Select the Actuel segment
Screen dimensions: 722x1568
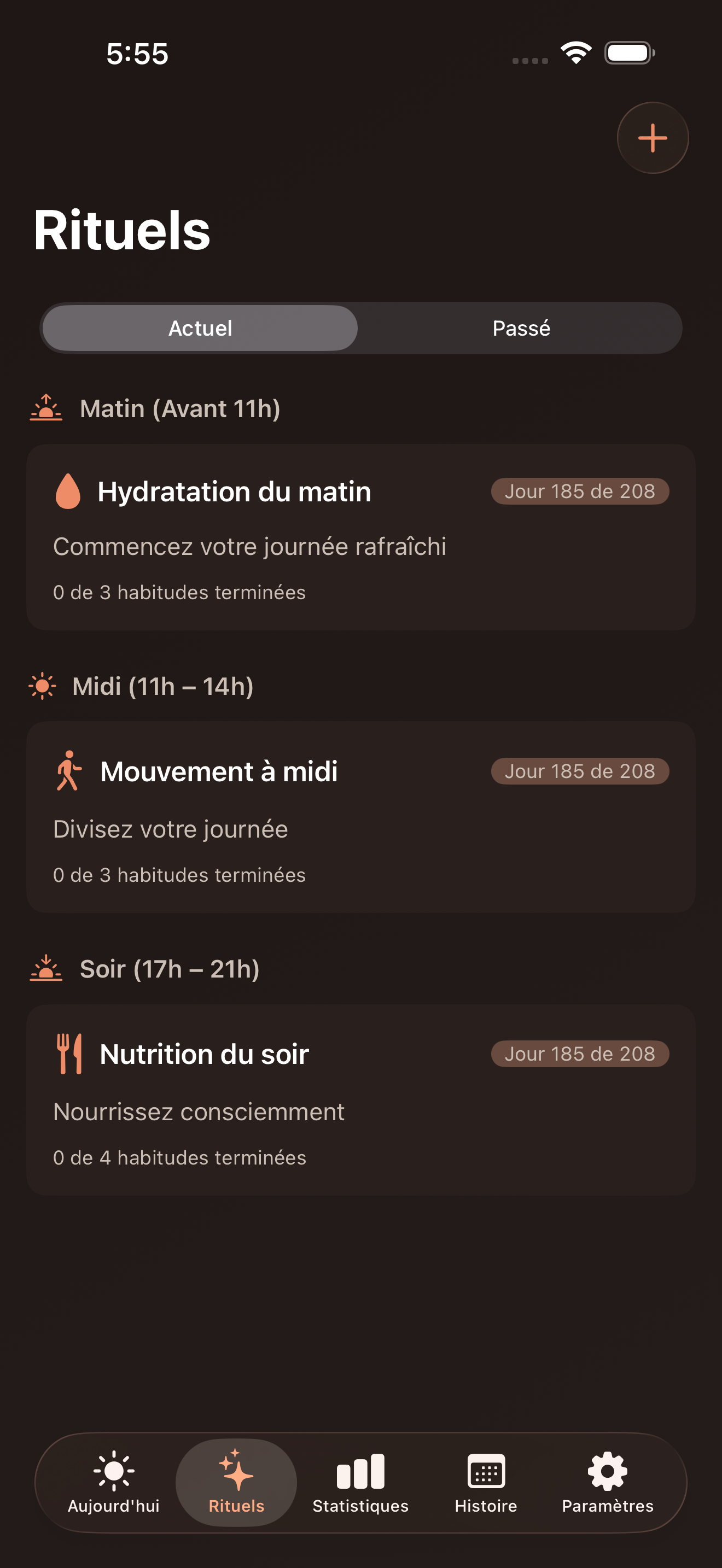pos(200,328)
